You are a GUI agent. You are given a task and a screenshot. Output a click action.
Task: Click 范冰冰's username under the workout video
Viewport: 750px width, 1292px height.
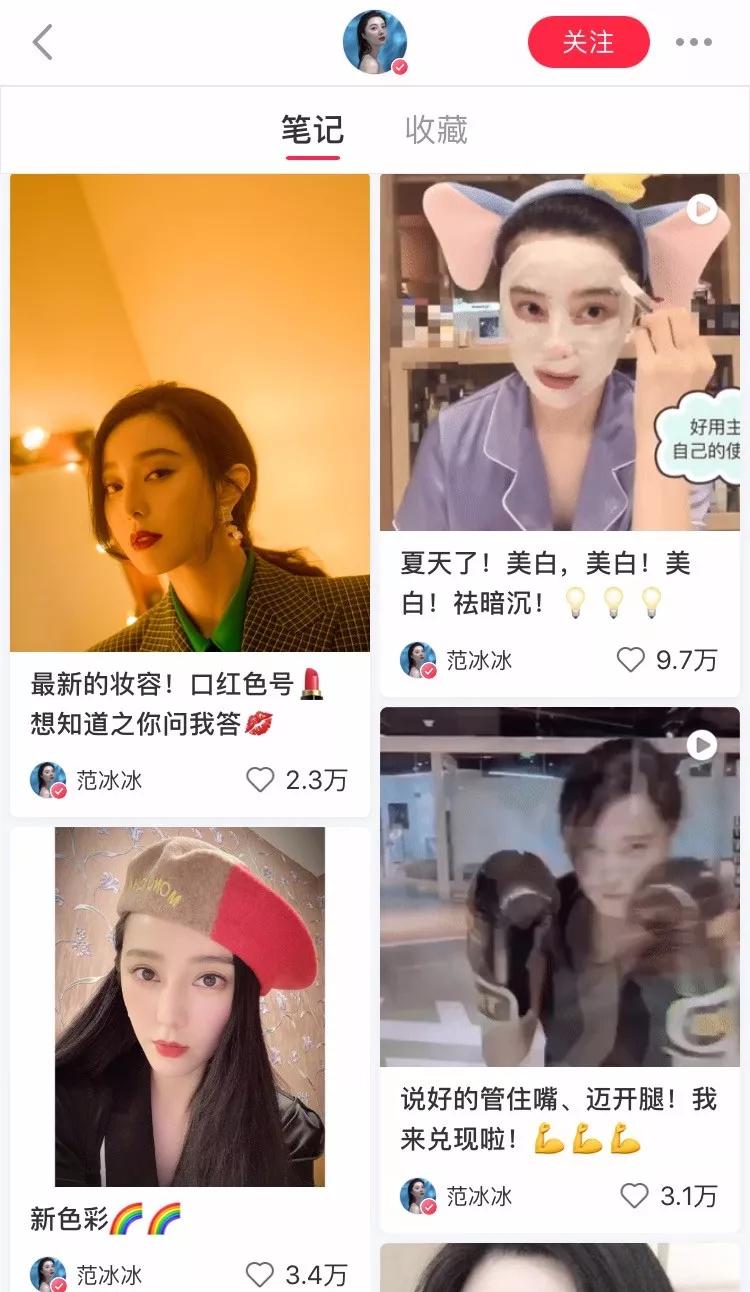476,1196
